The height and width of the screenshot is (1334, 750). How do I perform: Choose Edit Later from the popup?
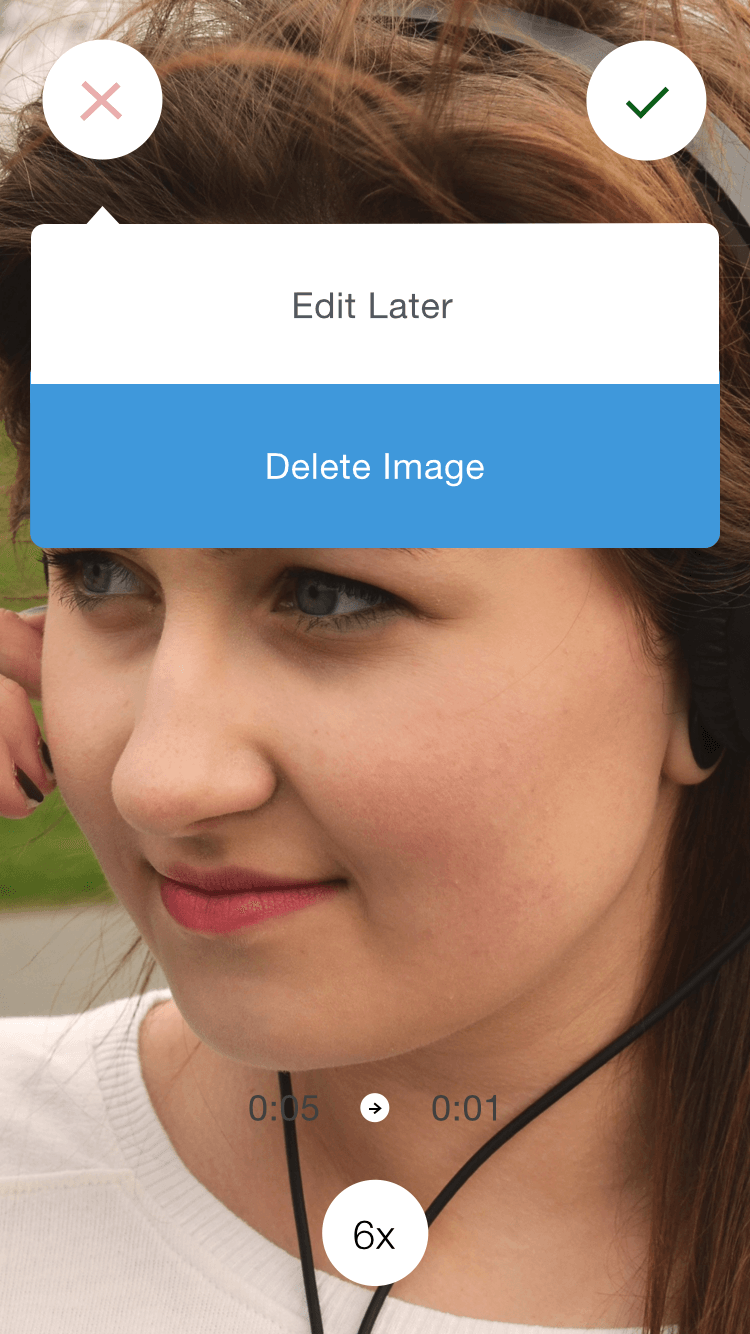pos(374,305)
